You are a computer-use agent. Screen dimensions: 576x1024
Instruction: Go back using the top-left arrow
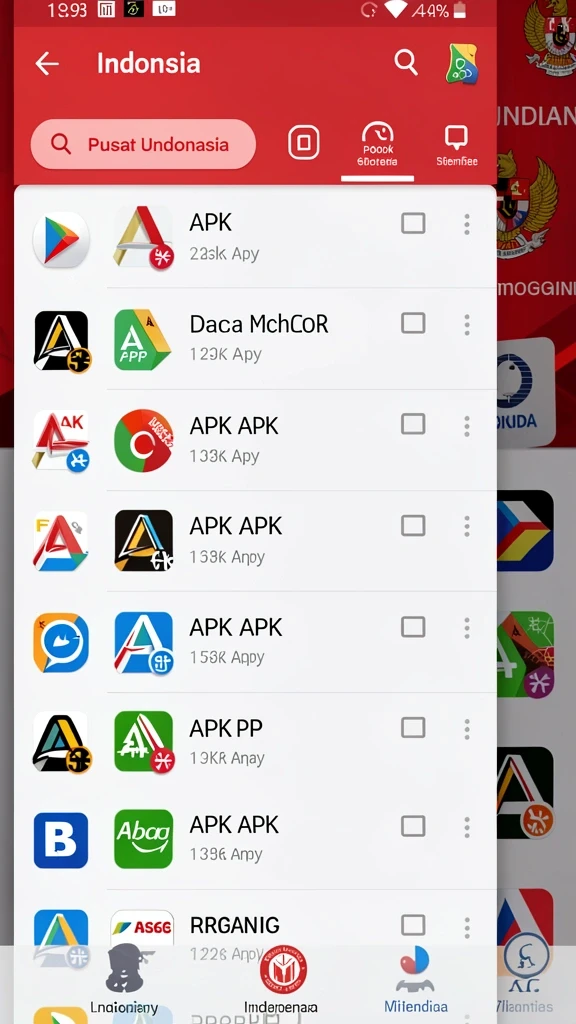(x=47, y=63)
